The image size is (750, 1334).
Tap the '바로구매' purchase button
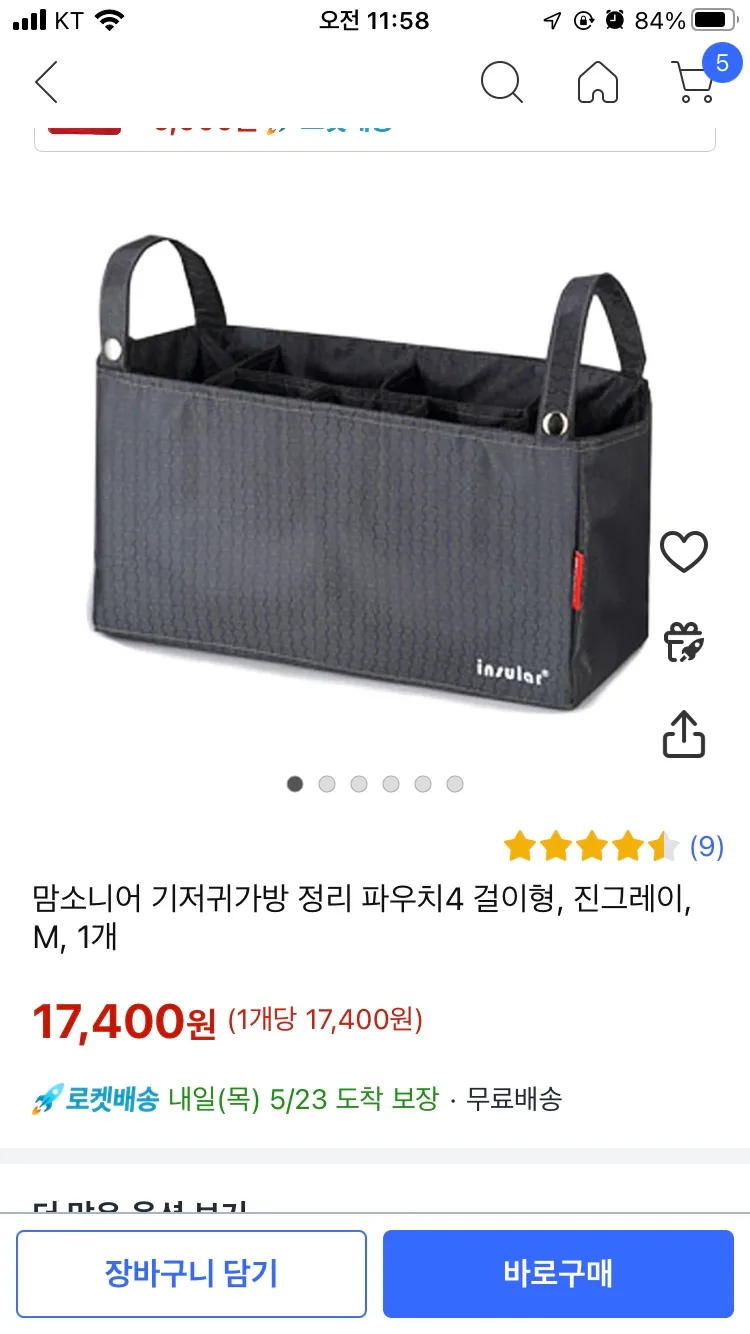point(557,1274)
